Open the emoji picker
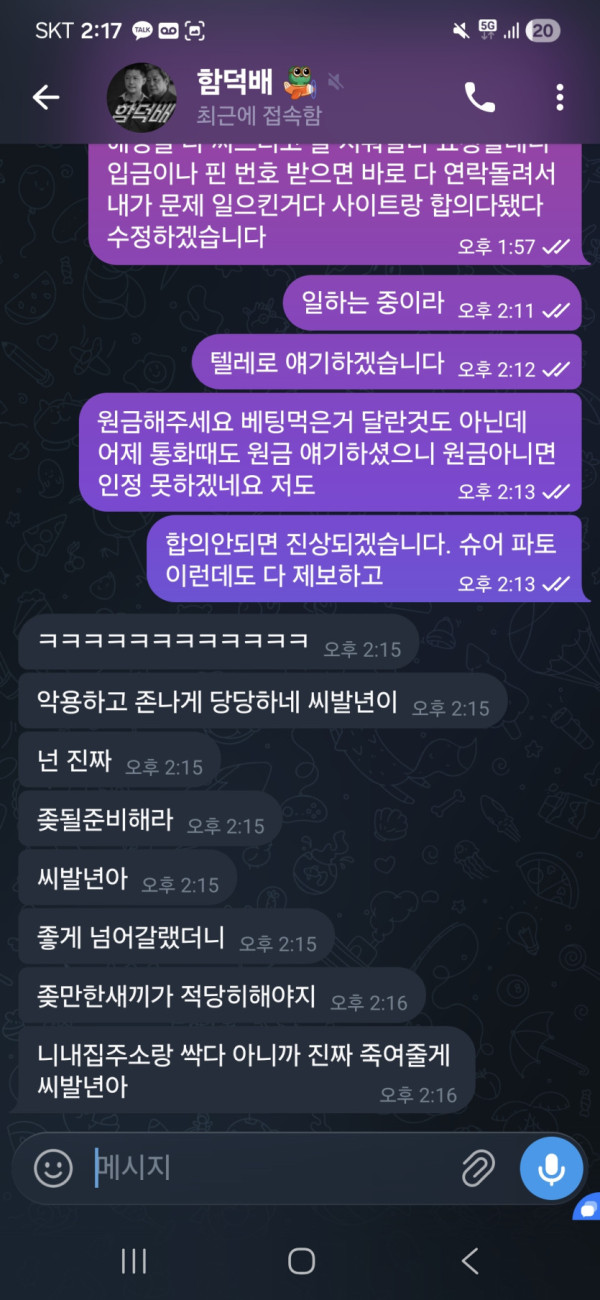 pyautogui.click(x=53, y=1167)
